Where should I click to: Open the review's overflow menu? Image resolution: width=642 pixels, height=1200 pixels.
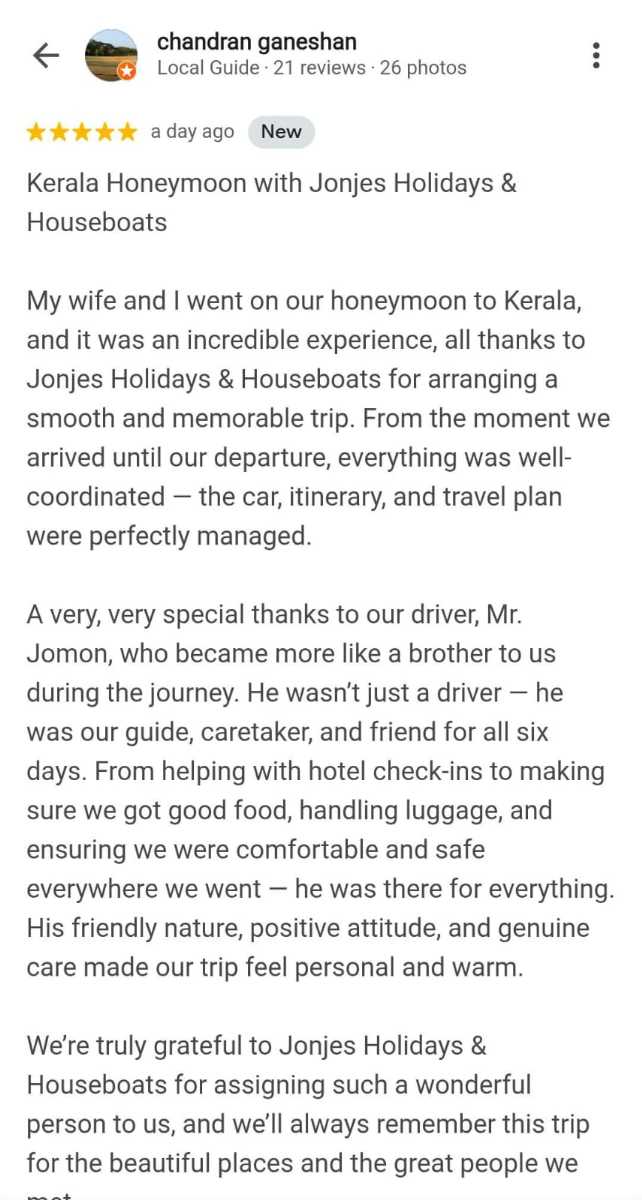(x=596, y=55)
